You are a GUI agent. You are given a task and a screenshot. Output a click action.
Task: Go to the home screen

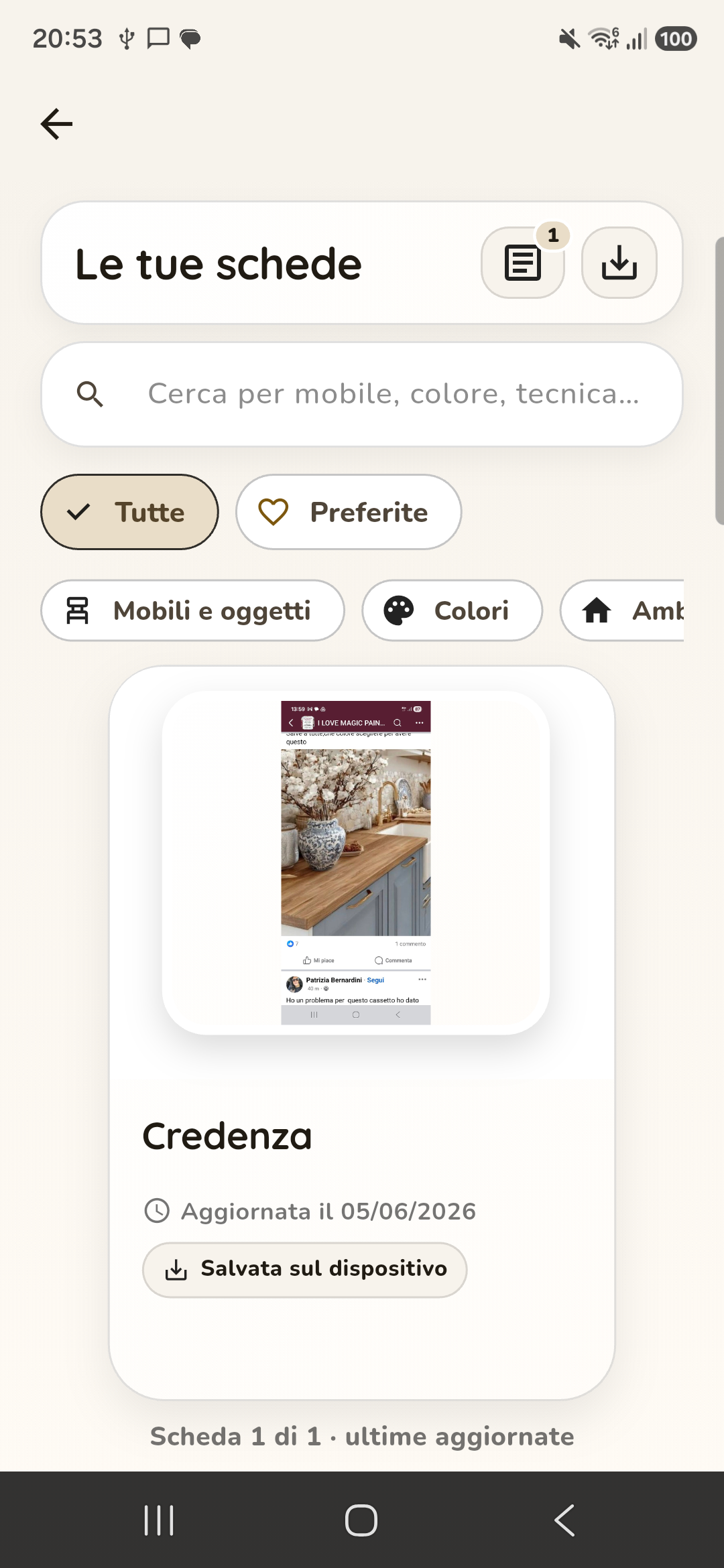[x=361, y=1520]
